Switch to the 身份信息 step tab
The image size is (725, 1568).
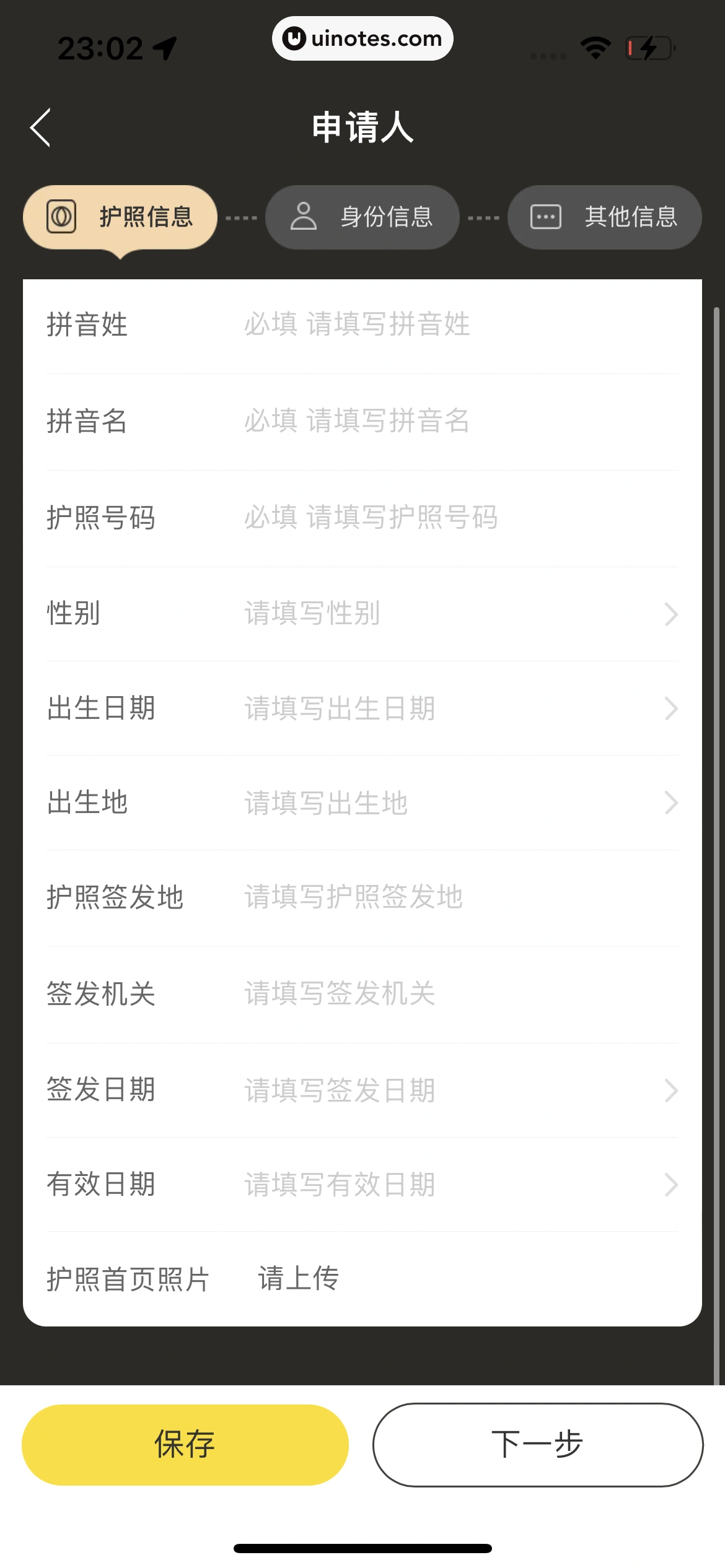coord(362,217)
